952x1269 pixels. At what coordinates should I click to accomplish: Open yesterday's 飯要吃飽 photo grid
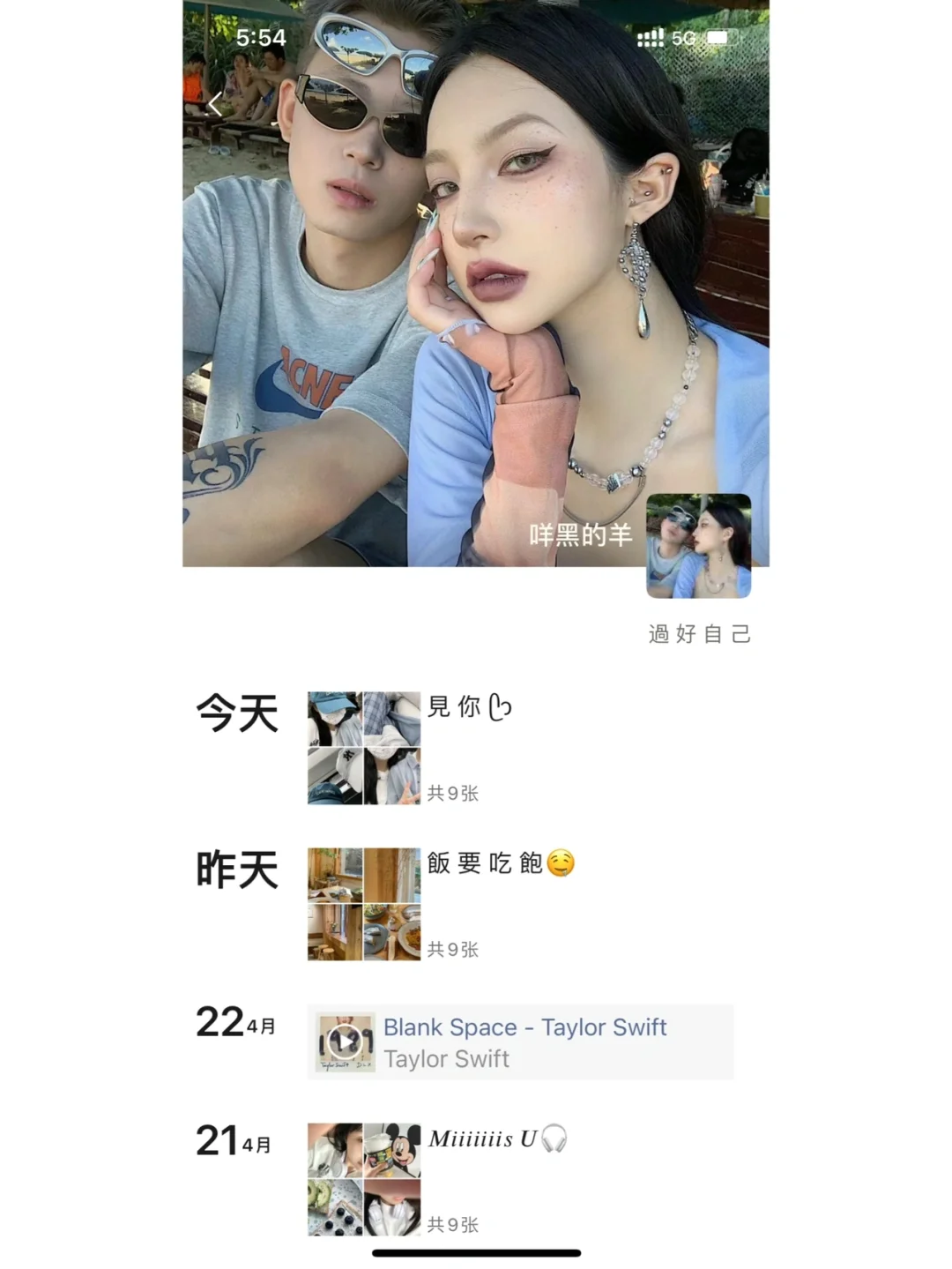tap(363, 903)
